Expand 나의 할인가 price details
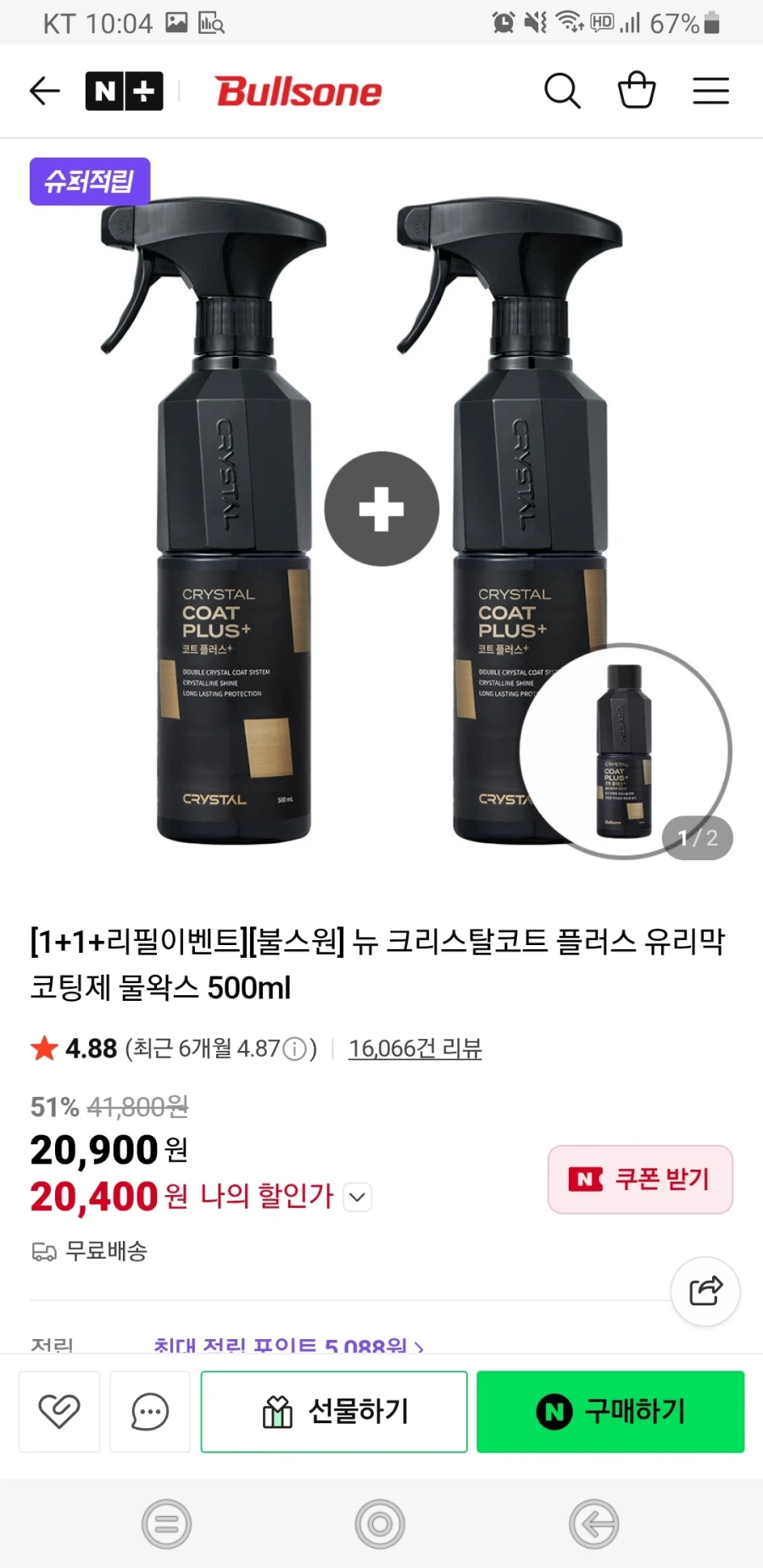This screenshot has width=763, height=1568. coord(356,1198)
